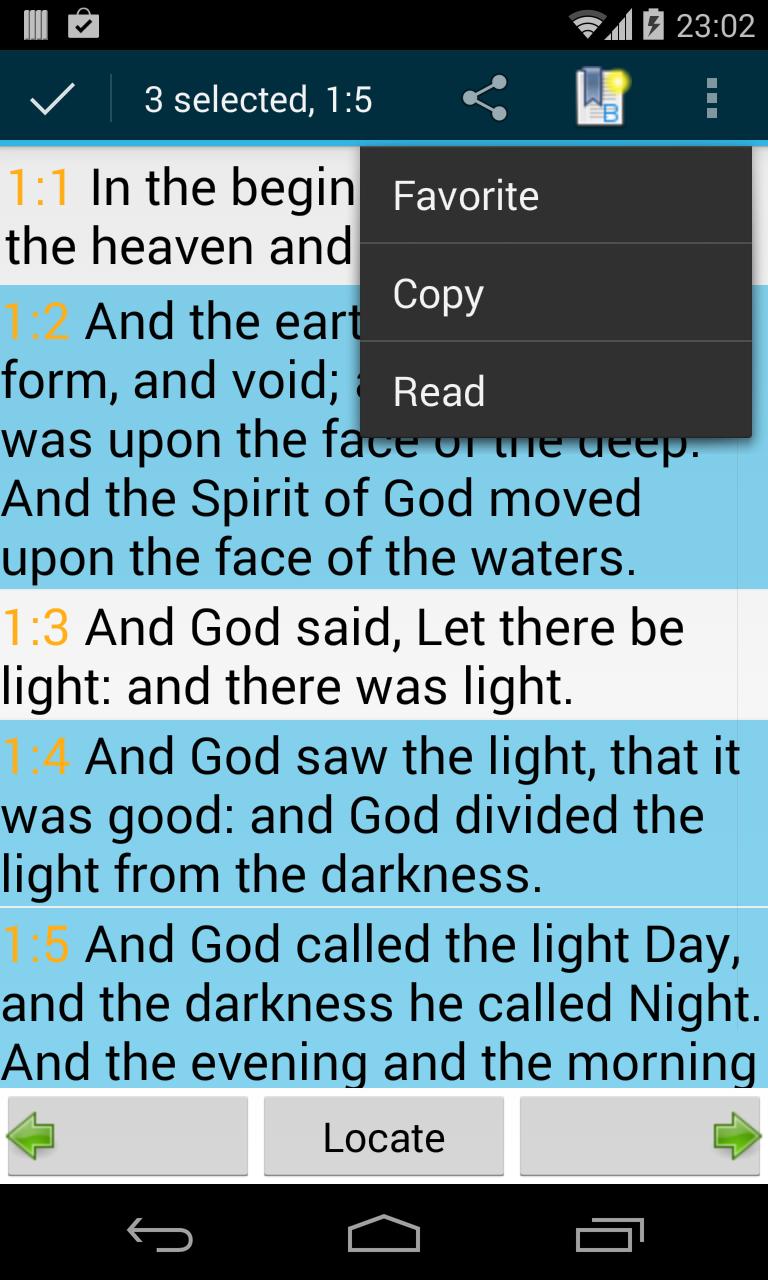Tap the Locate button
768x1280 pixels.
384,1136
